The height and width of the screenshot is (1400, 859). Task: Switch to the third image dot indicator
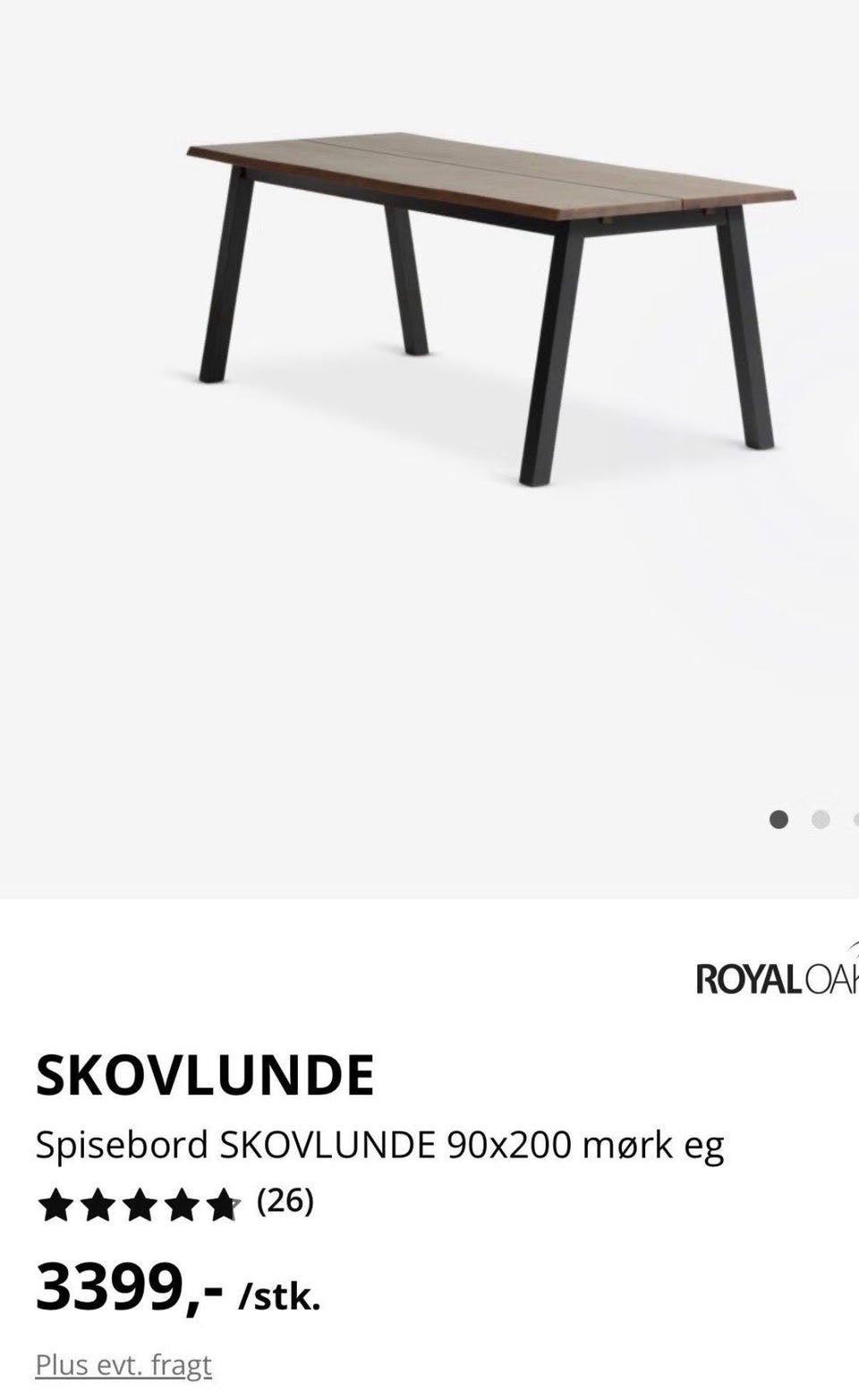[855, 817]
